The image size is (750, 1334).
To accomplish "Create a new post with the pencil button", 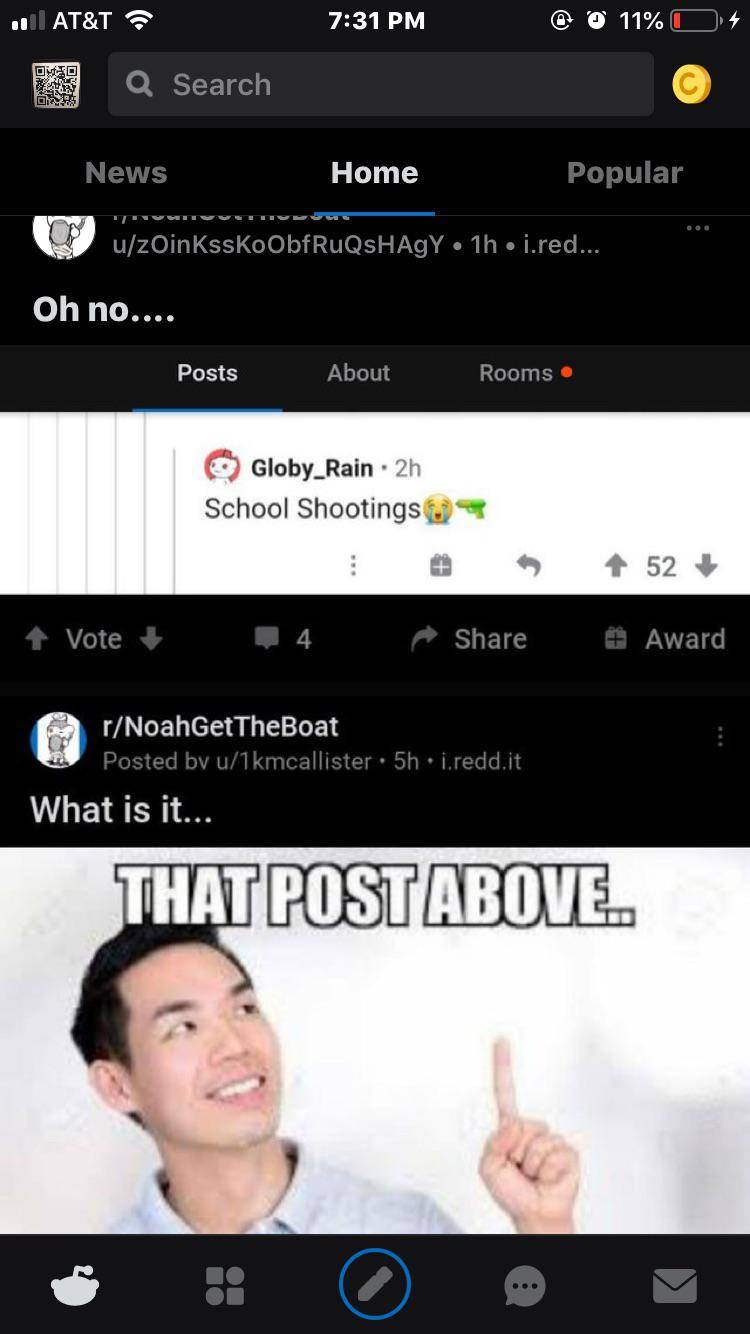I will (375, 1285).
